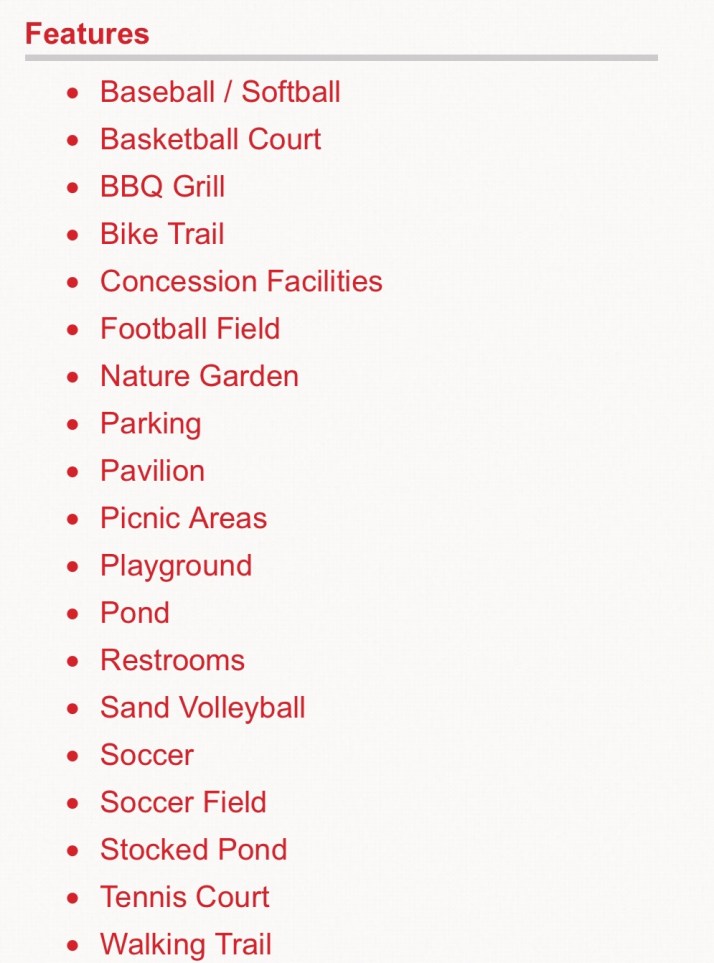Tap the Bike Trail link
714x963 pixels.
162,234
